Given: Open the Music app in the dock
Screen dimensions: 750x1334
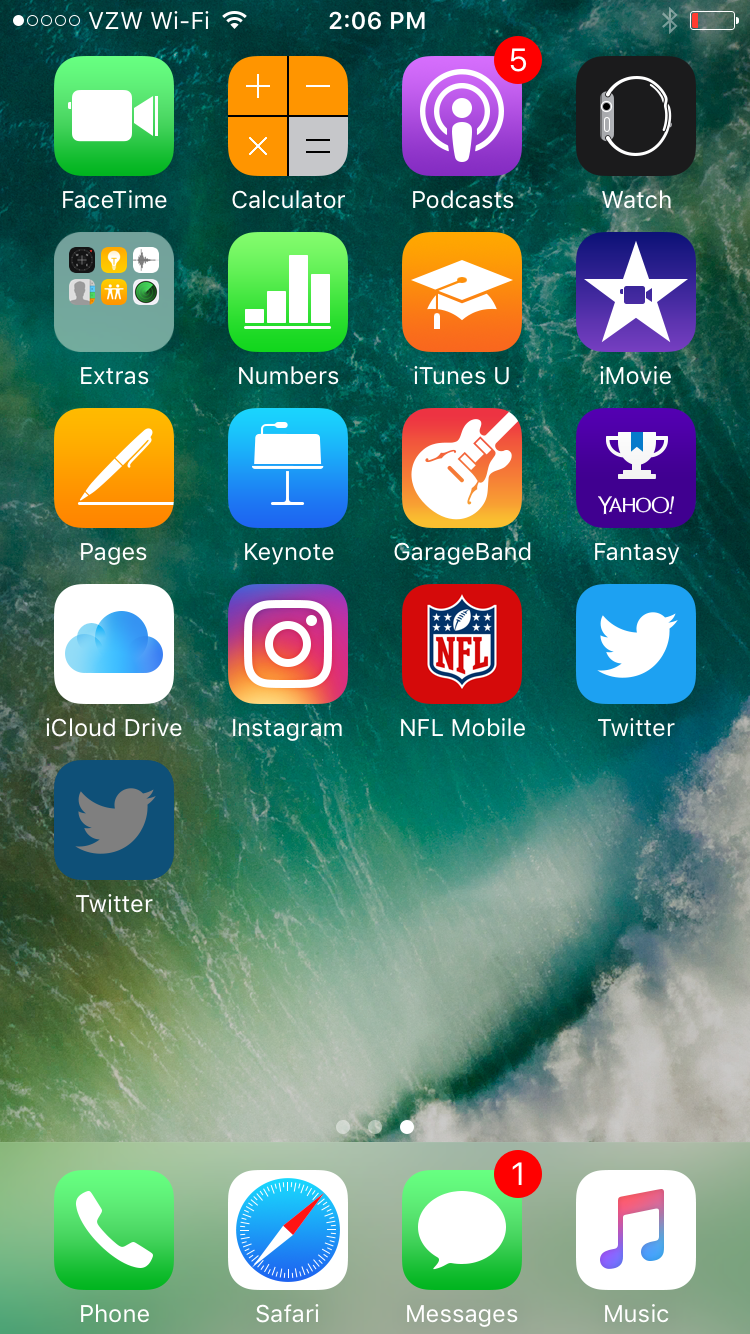Looking at the screenshot, I should [x=636, y=1230].
